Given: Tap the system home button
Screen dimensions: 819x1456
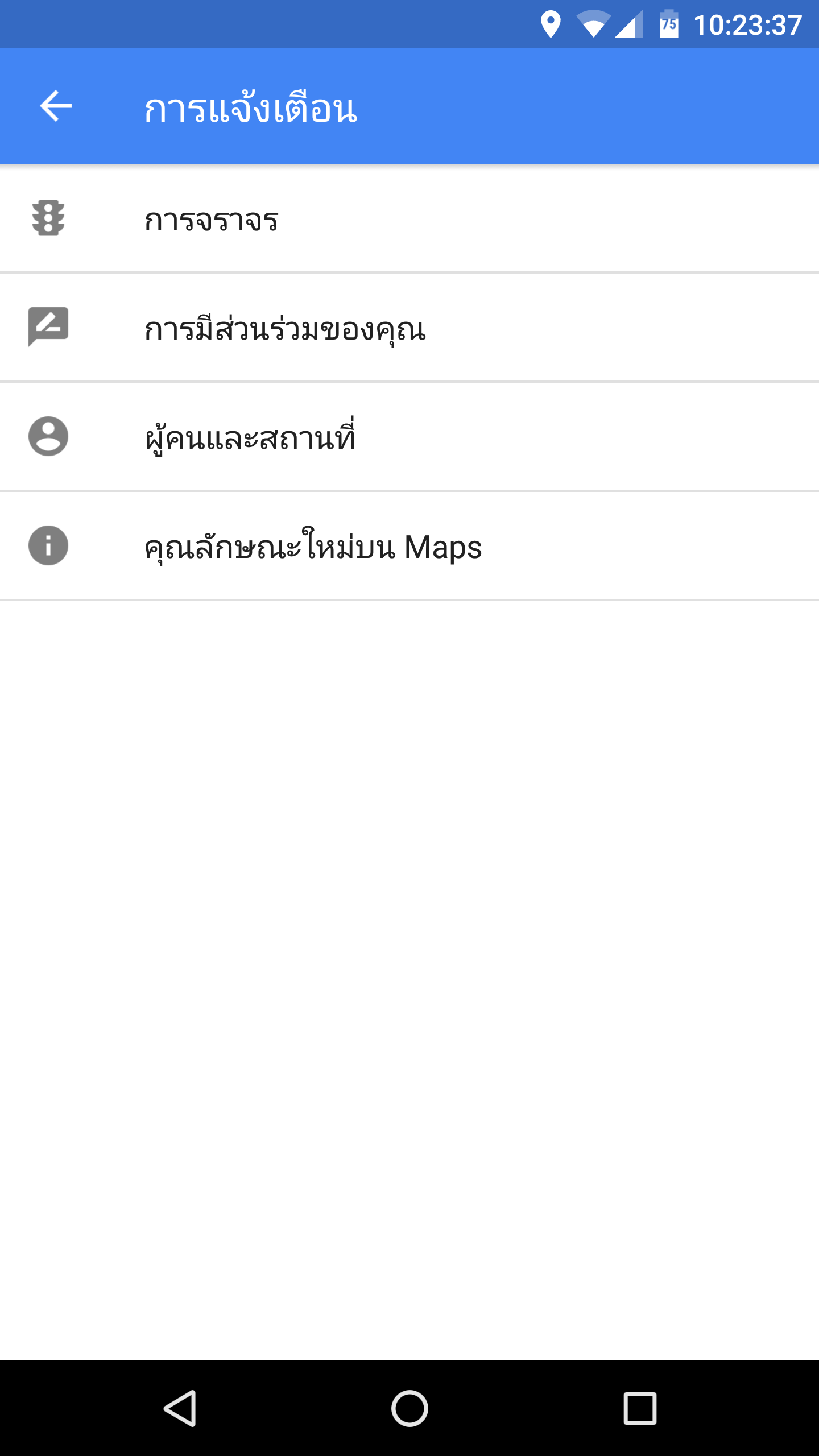Looking at the screenshot, I should (x=409, y=1408).
